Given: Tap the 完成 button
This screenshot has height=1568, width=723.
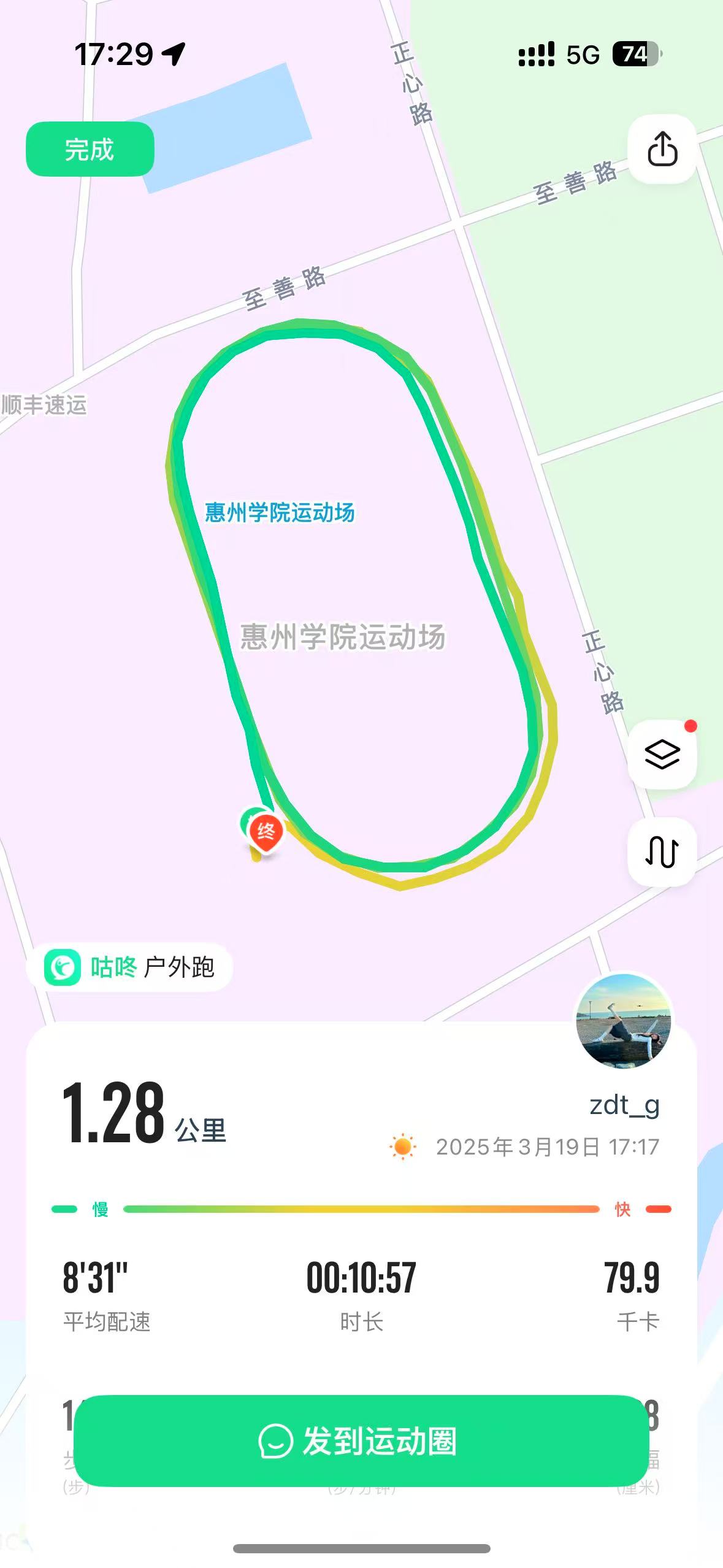Looking at the screenshot, I should point(90,149).
